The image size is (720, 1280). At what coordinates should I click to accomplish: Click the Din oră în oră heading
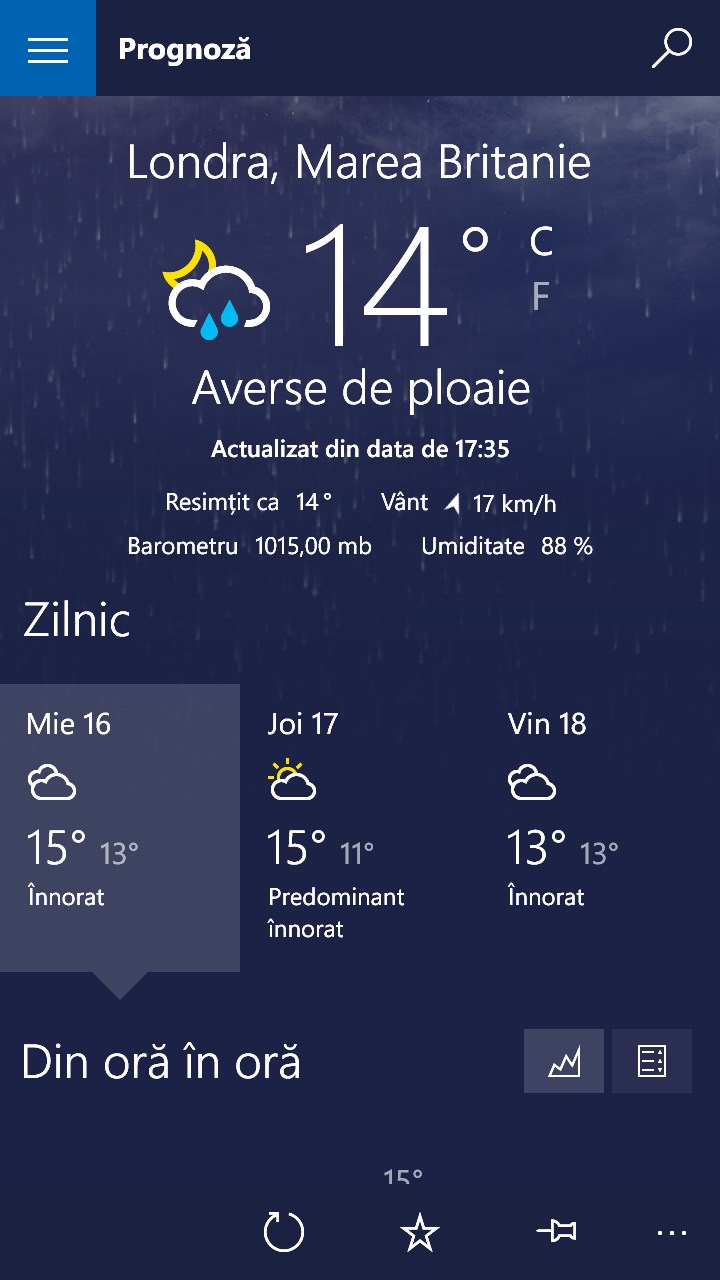163,1062
